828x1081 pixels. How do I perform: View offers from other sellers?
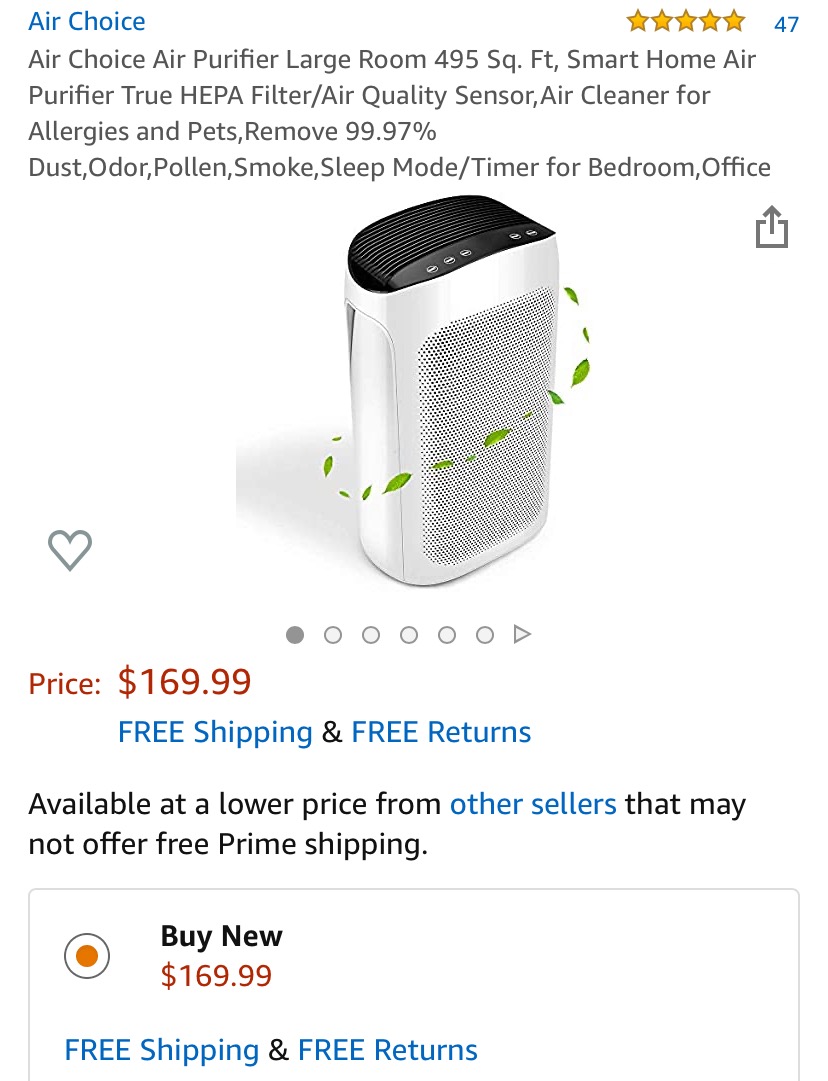point(533,804)
